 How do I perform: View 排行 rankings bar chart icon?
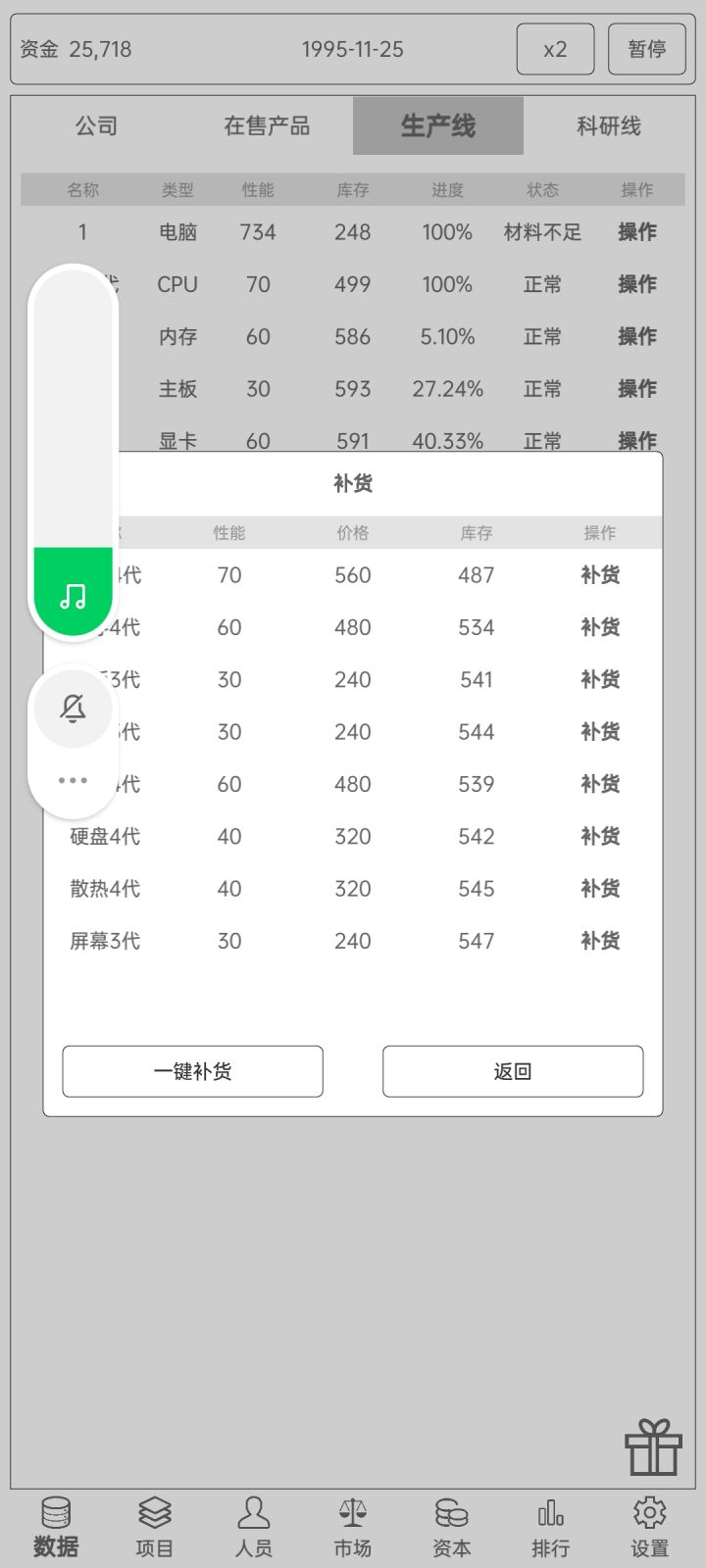coord(549,1514)
